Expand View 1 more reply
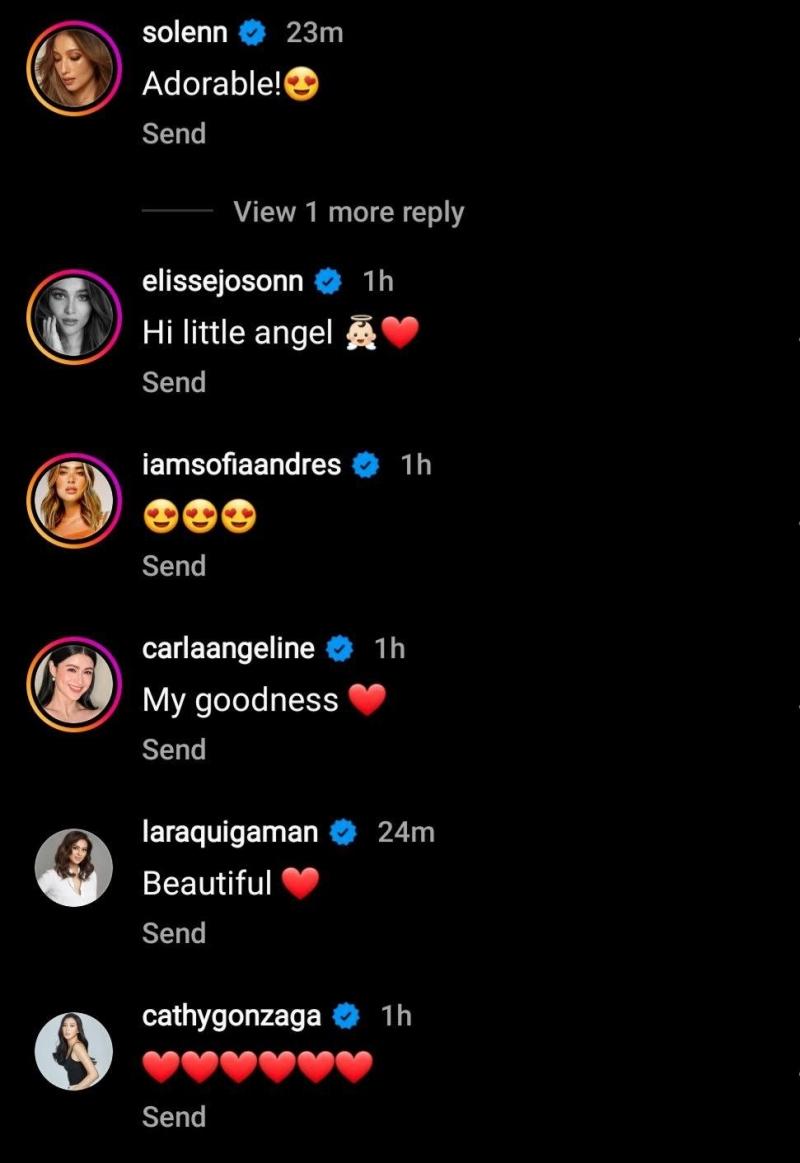The image size is (800, 1163). tap(348, 212)
